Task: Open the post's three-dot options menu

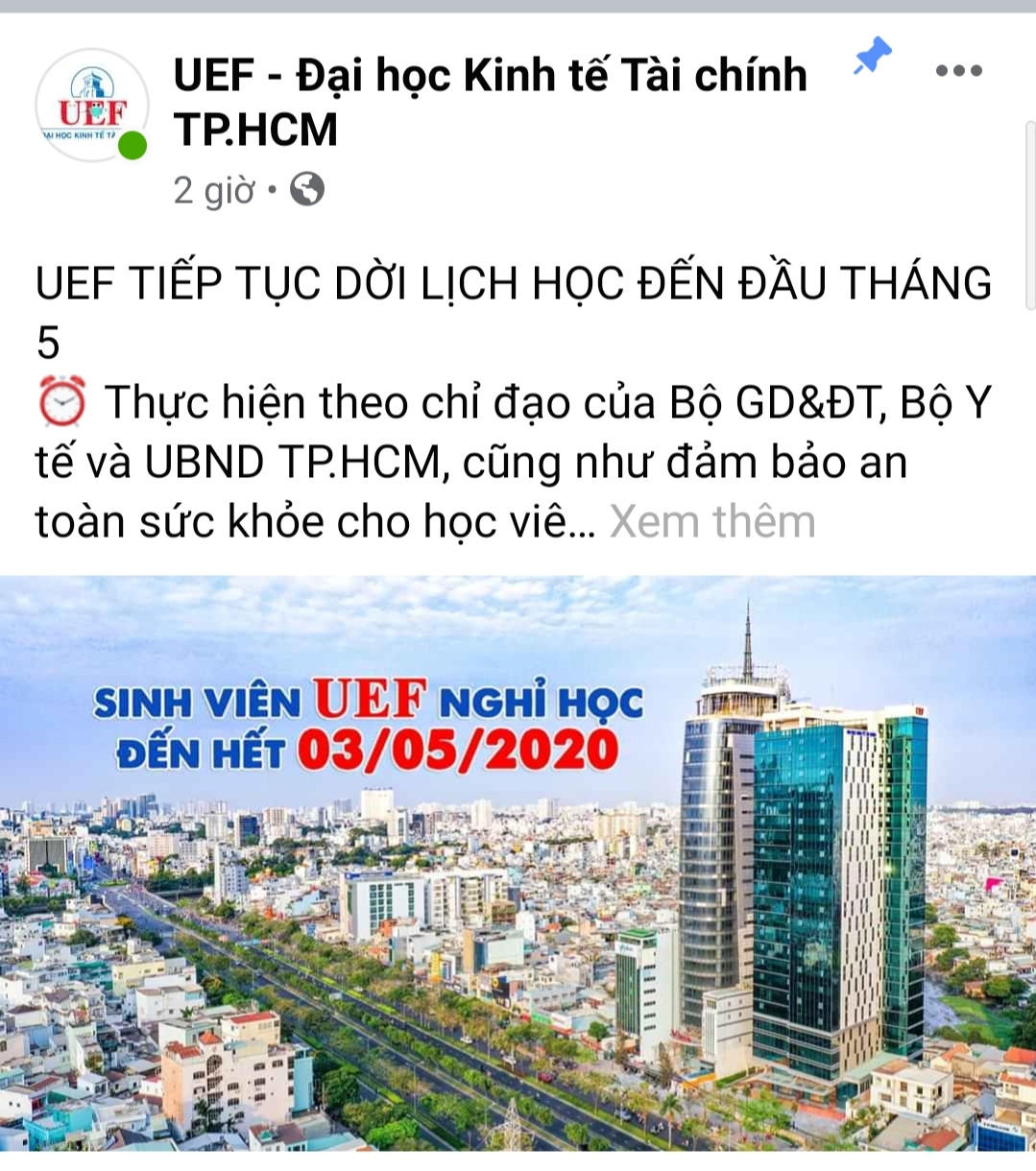Action: (958, 71)
